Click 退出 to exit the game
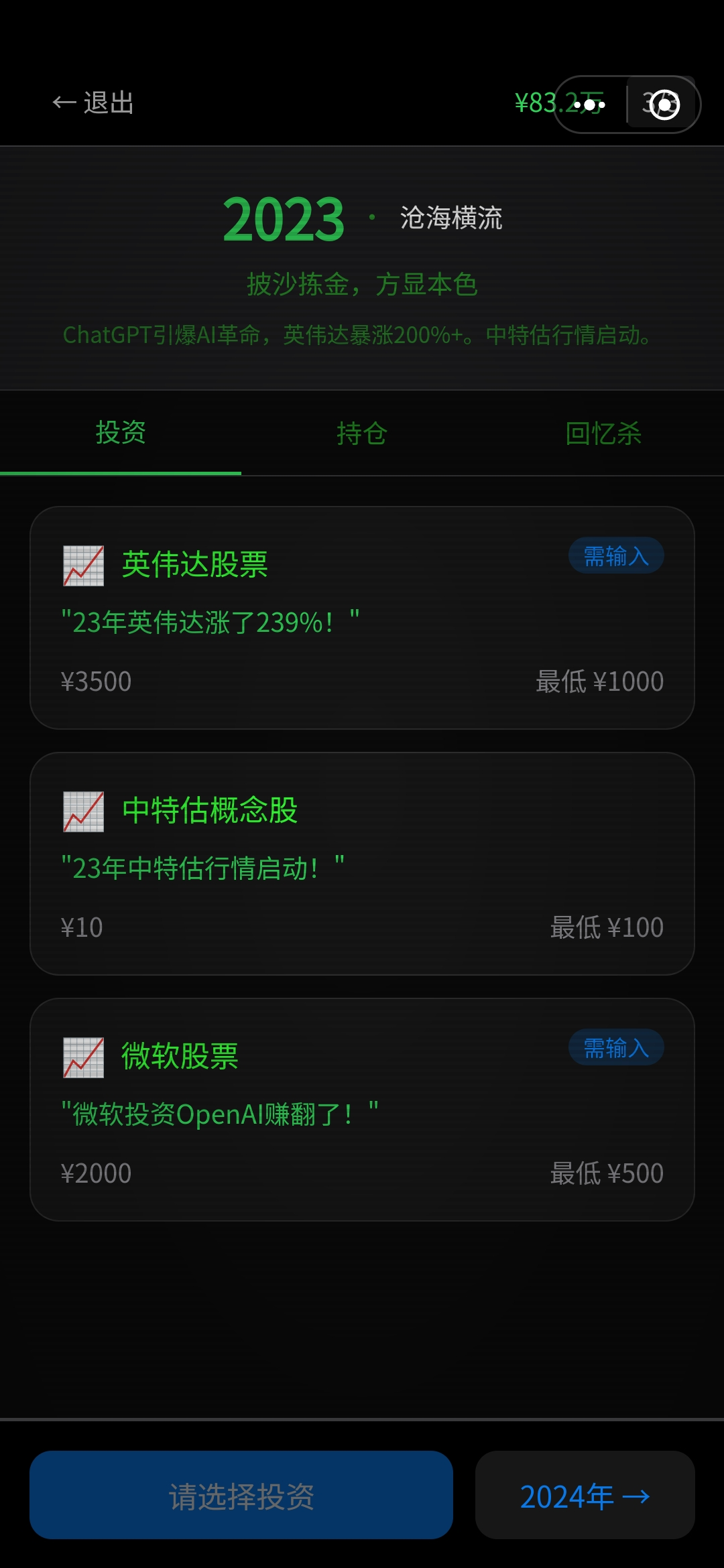The width and height of the screenshot is (724, 1568). [x=109, y=102]
